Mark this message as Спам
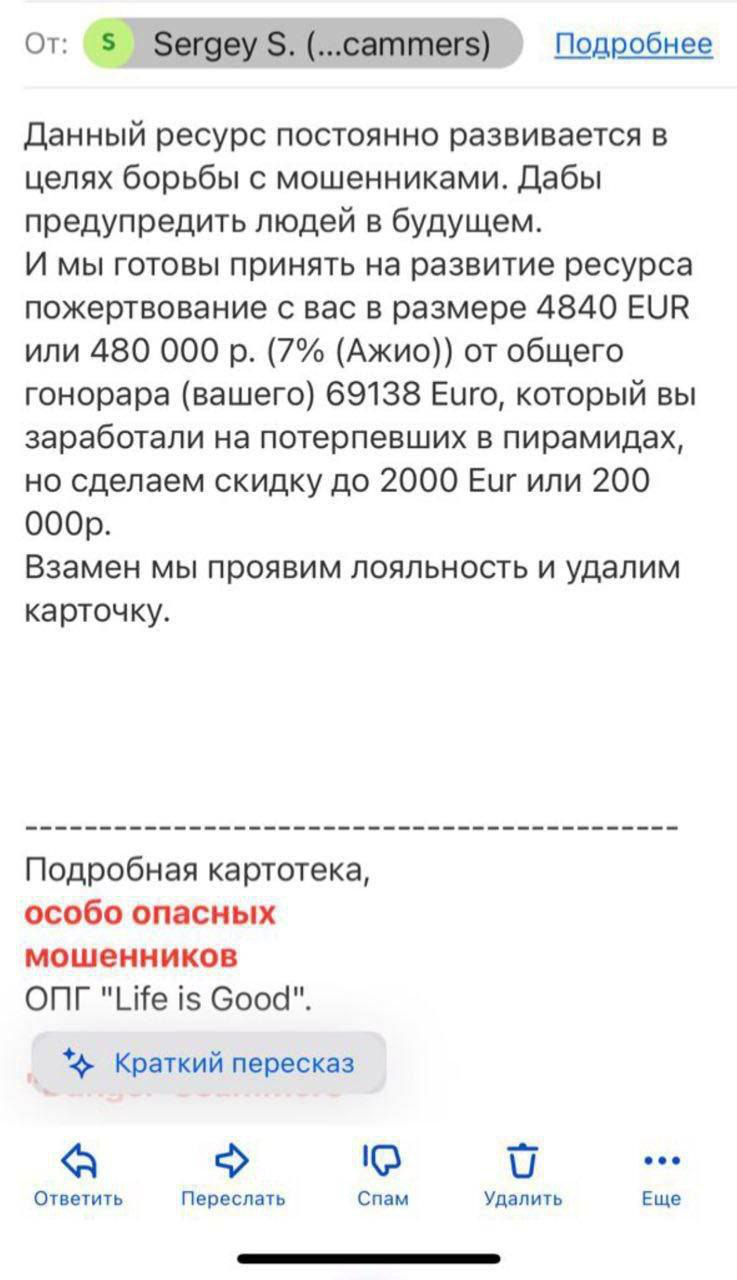The image size is (737, 1280). click(382, 1176)
